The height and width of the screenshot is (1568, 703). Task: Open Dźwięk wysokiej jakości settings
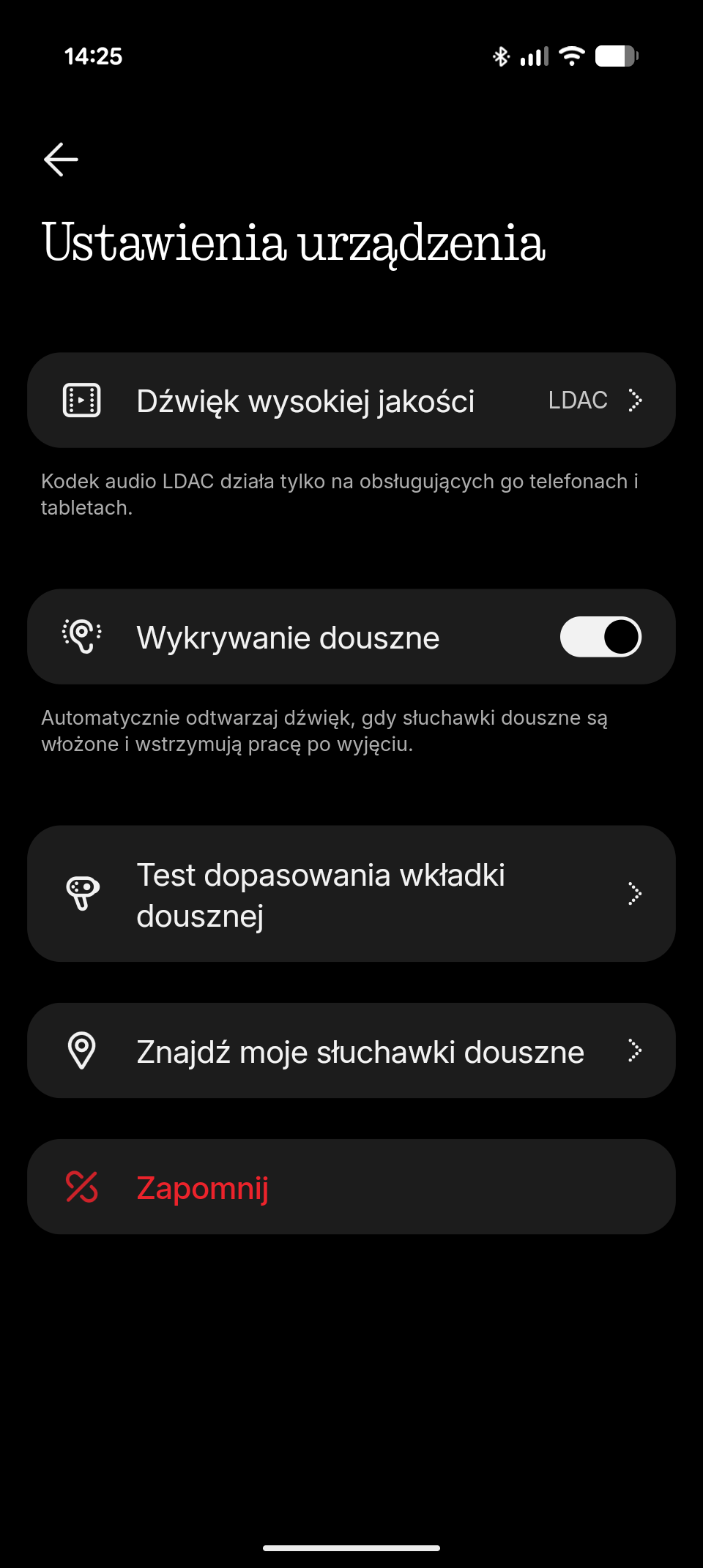tap(351, 400)
